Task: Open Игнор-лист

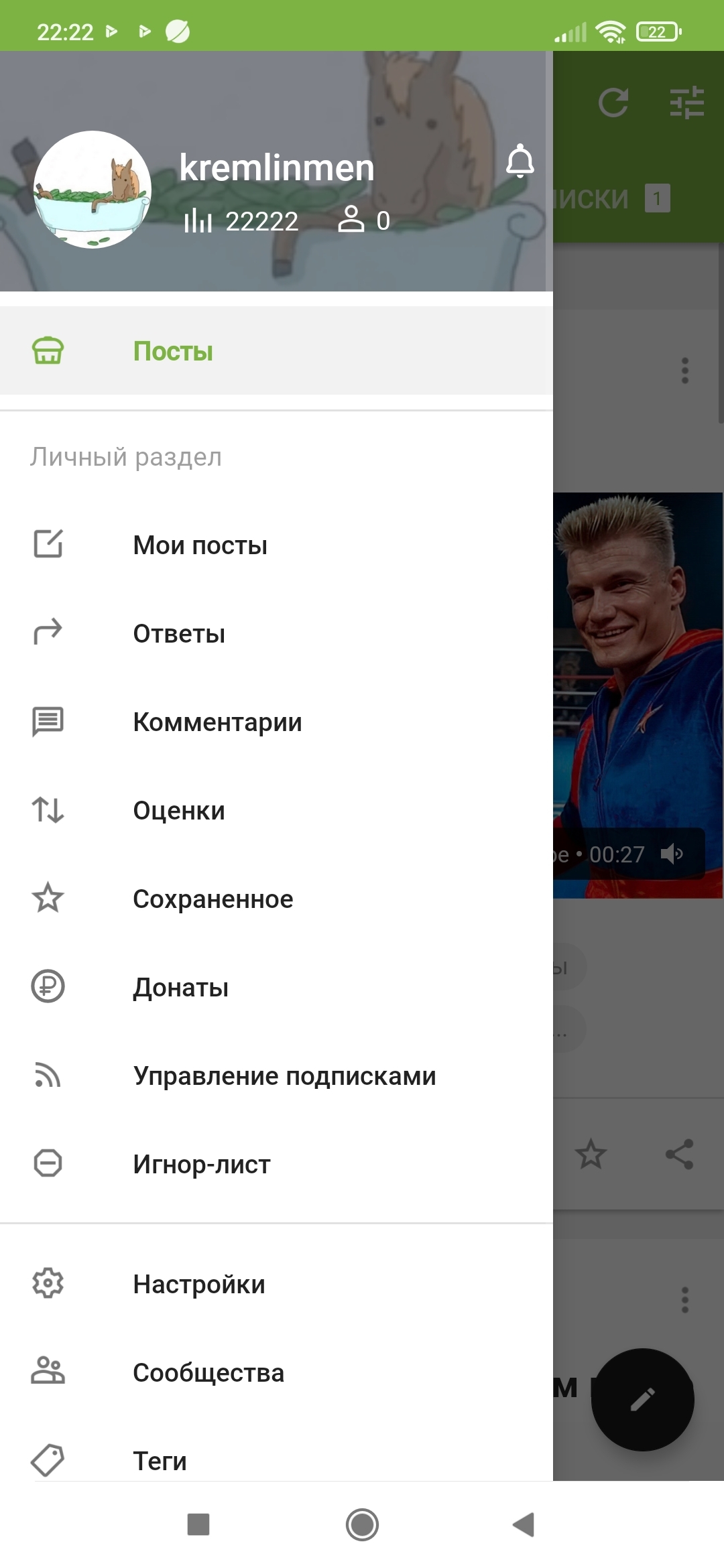Action: point(201,1164)
